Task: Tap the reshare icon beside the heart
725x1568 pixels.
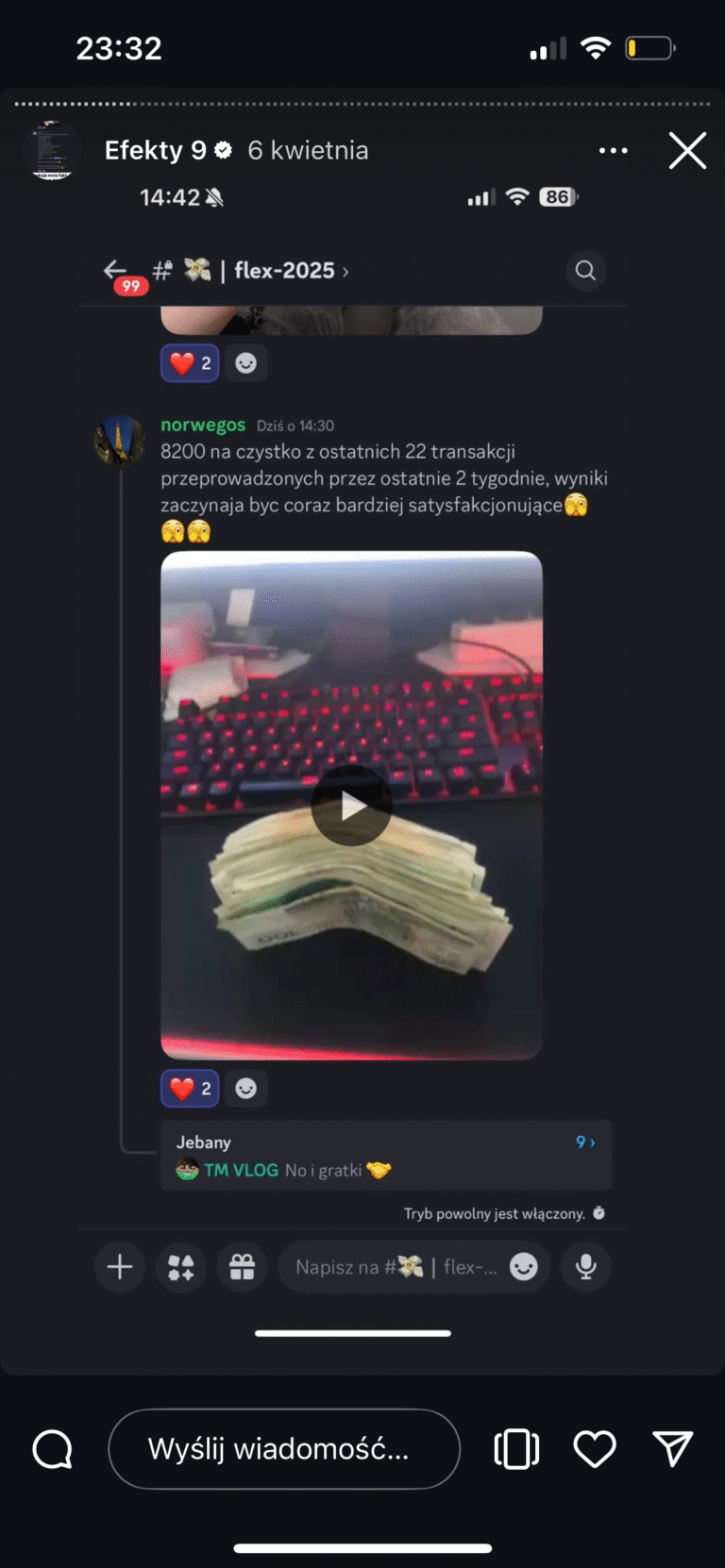Action: tap(516, 1448)
